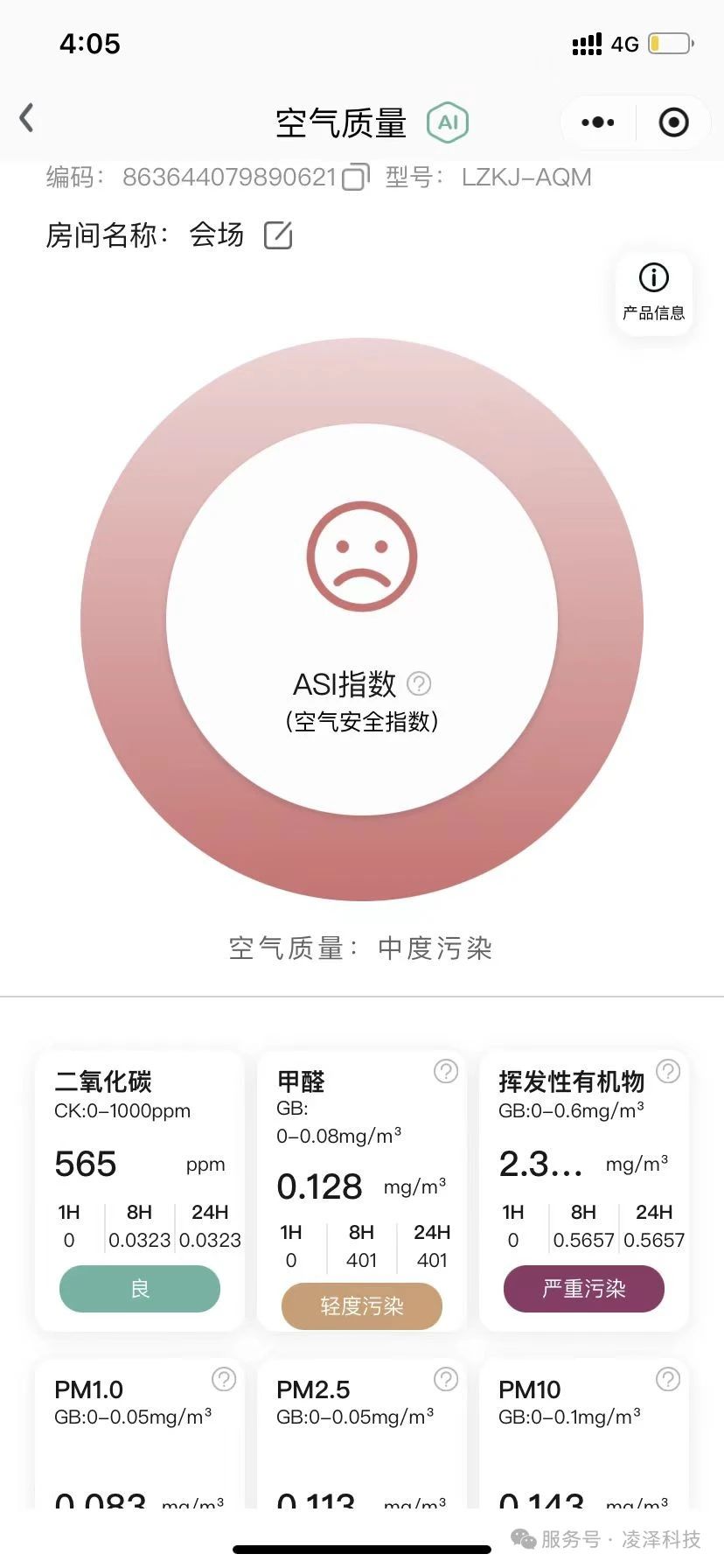Open the mini-program three-dot menu

pos(598,122)
